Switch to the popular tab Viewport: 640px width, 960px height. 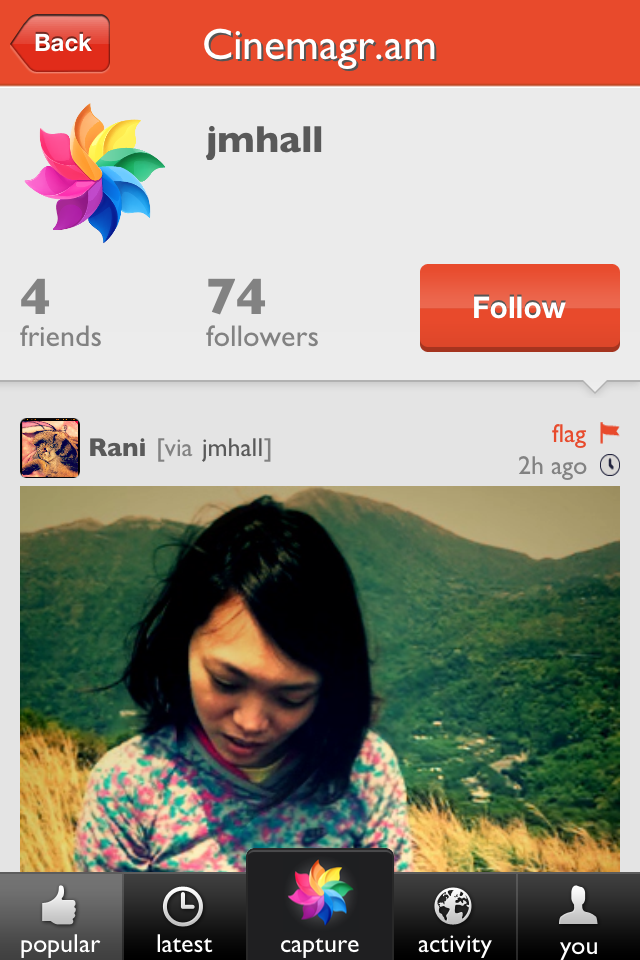[61, 918]
